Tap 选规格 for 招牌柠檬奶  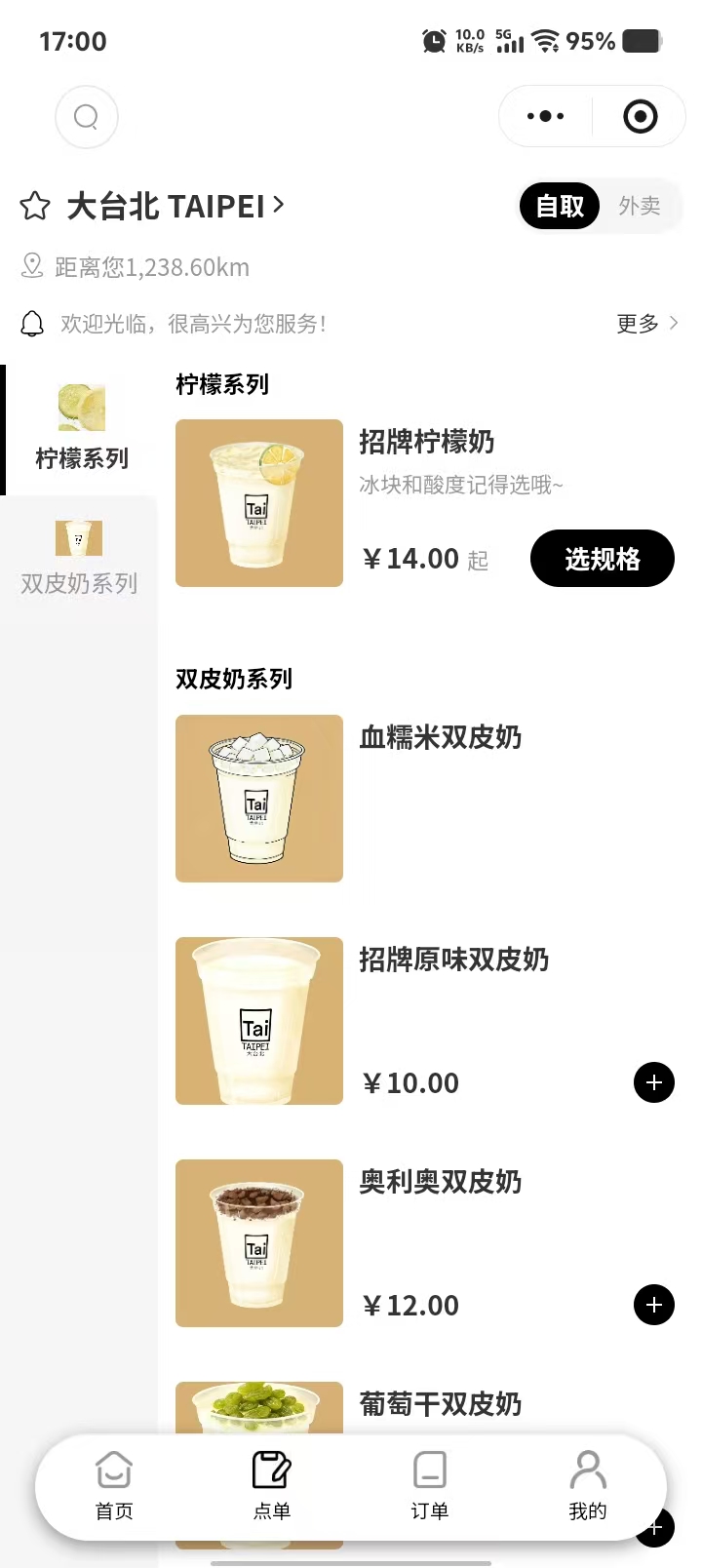point(602,559)
